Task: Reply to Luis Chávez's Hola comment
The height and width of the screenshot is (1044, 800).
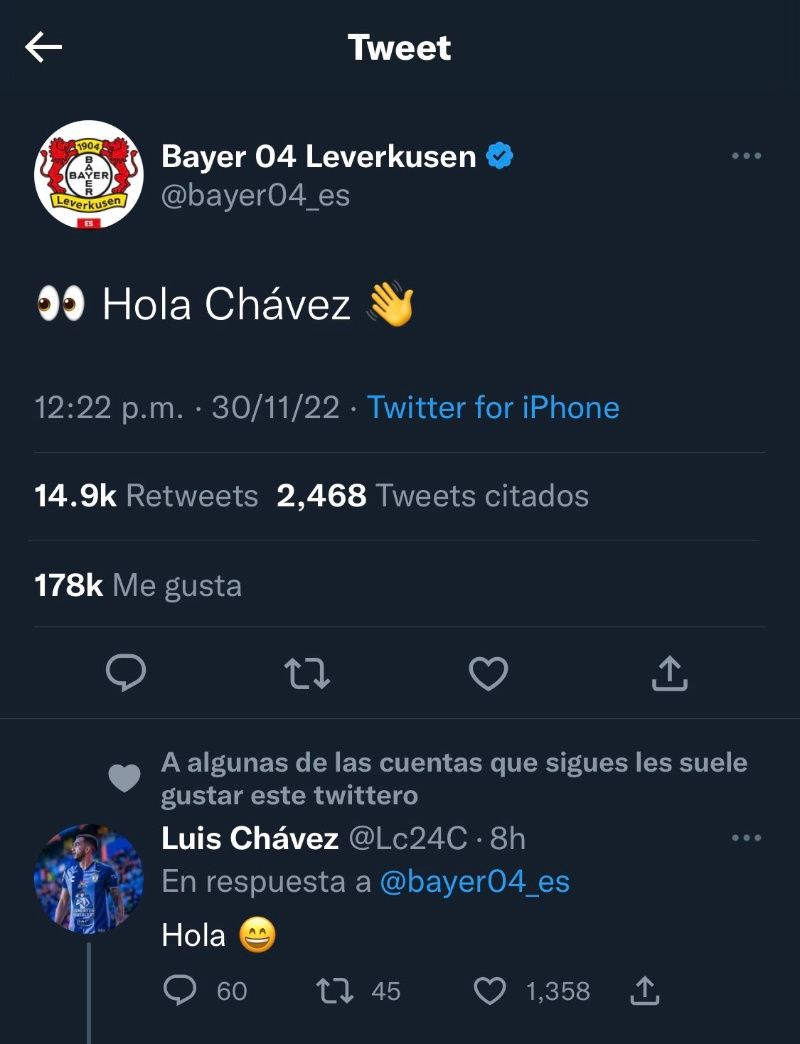Action: point(179,990)
